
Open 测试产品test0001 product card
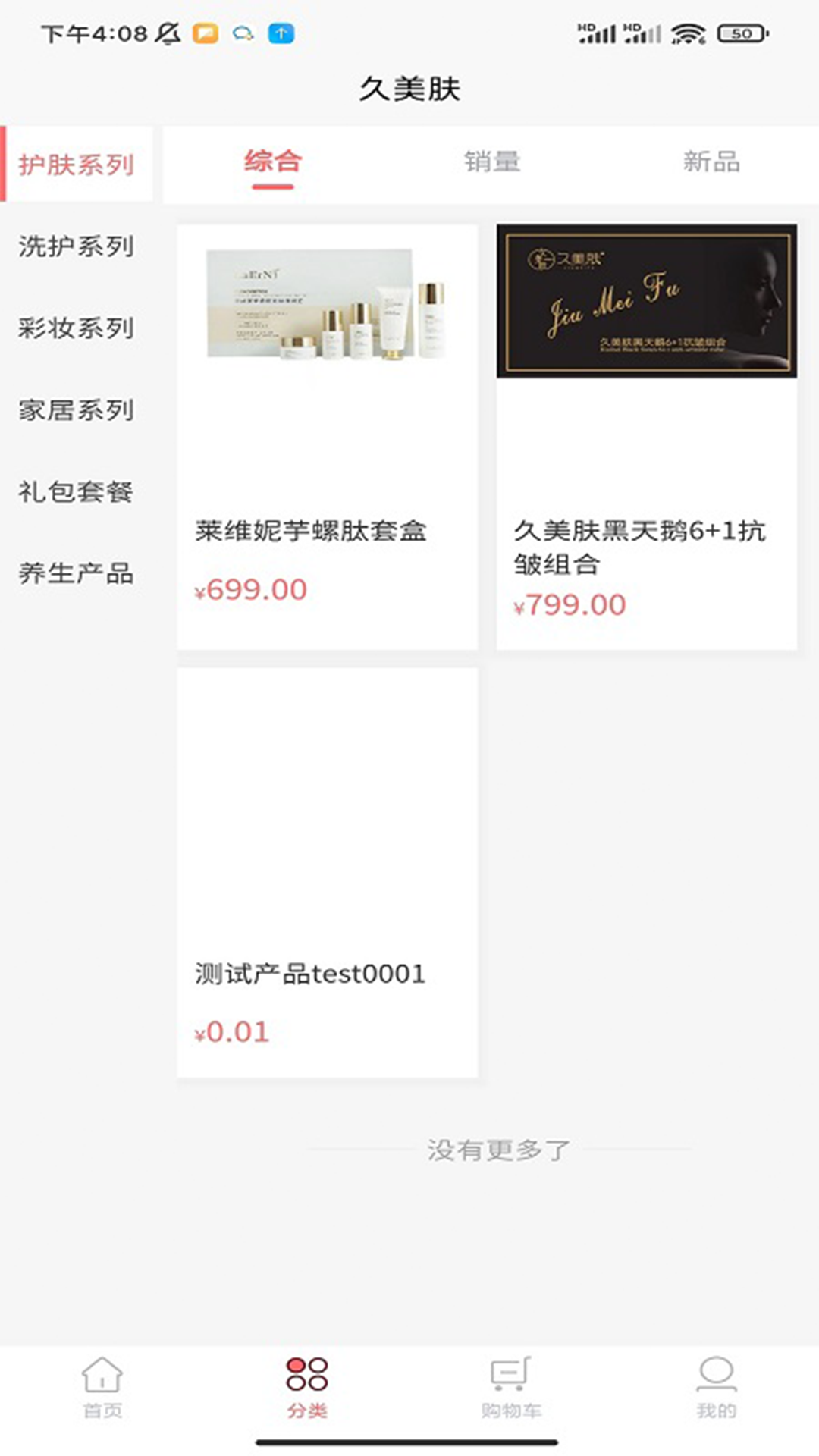[x=327, y=872]
